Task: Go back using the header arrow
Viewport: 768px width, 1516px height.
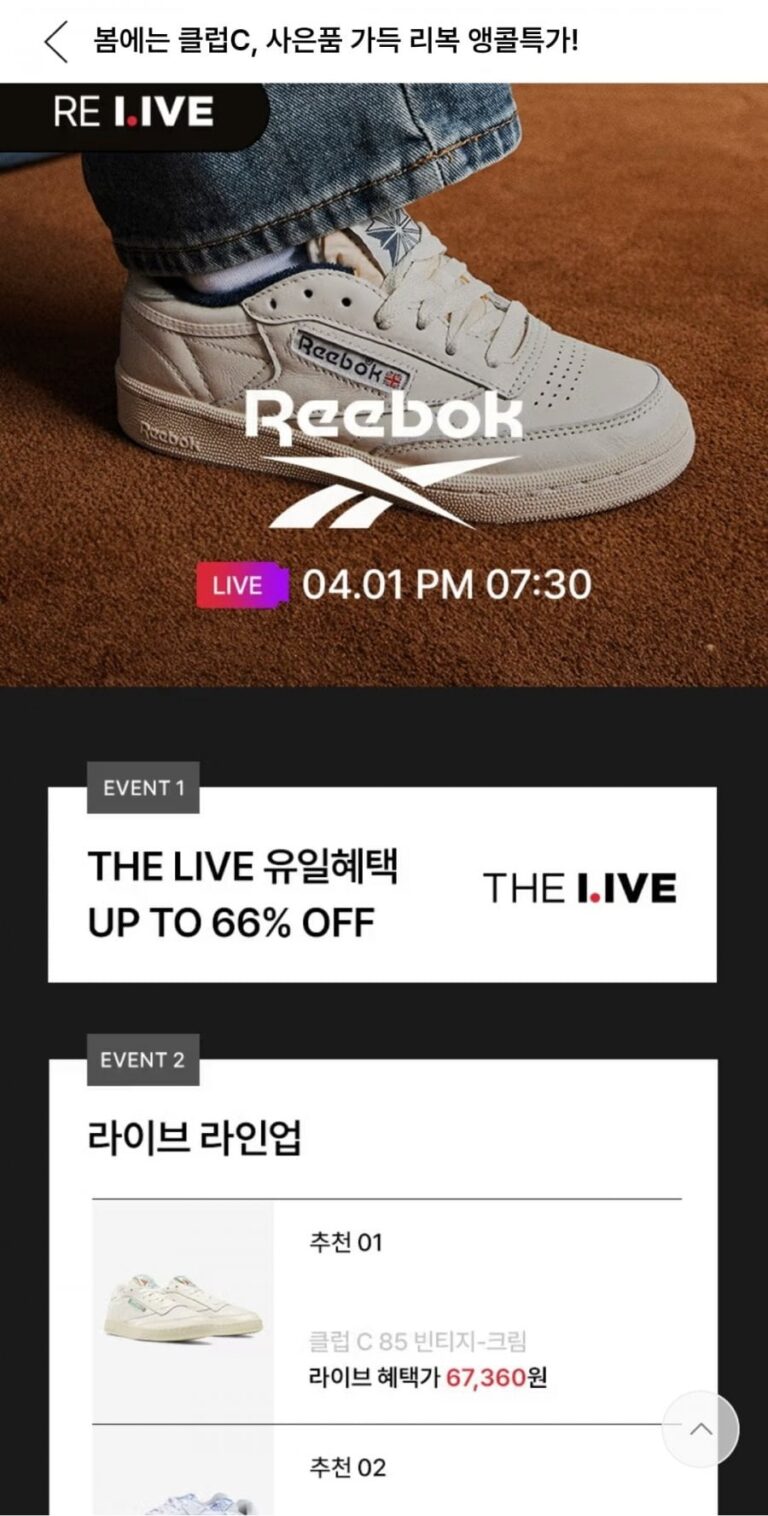Action: click(x=57, y=42)
